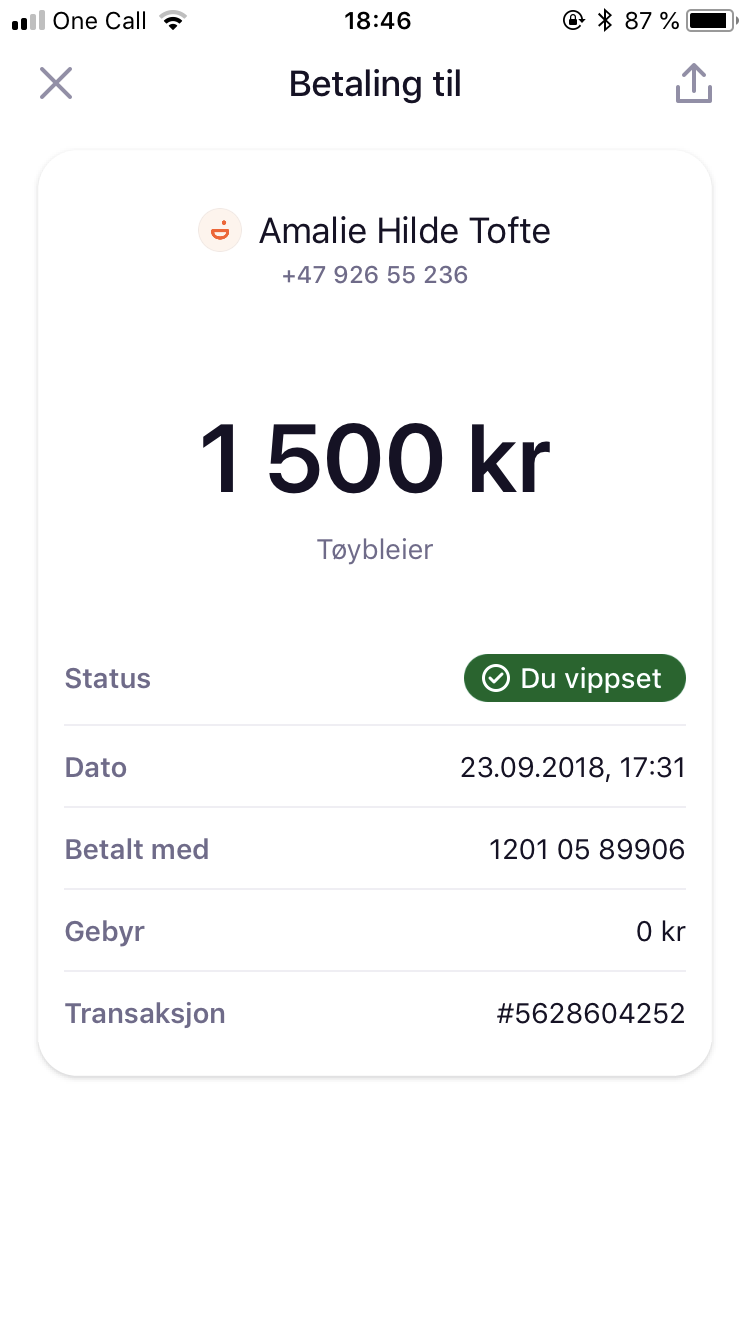Share this payment receipt

pos(693,84)
